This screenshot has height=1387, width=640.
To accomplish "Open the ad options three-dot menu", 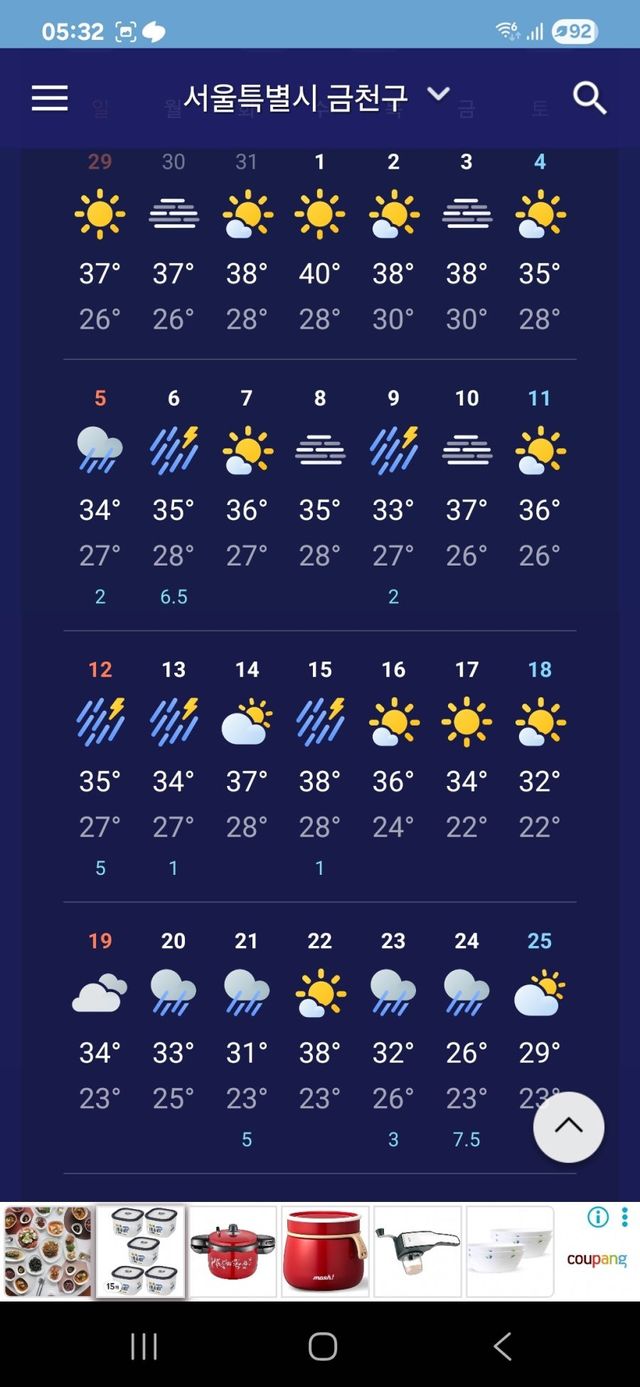I will click(x=625, y=1217).
